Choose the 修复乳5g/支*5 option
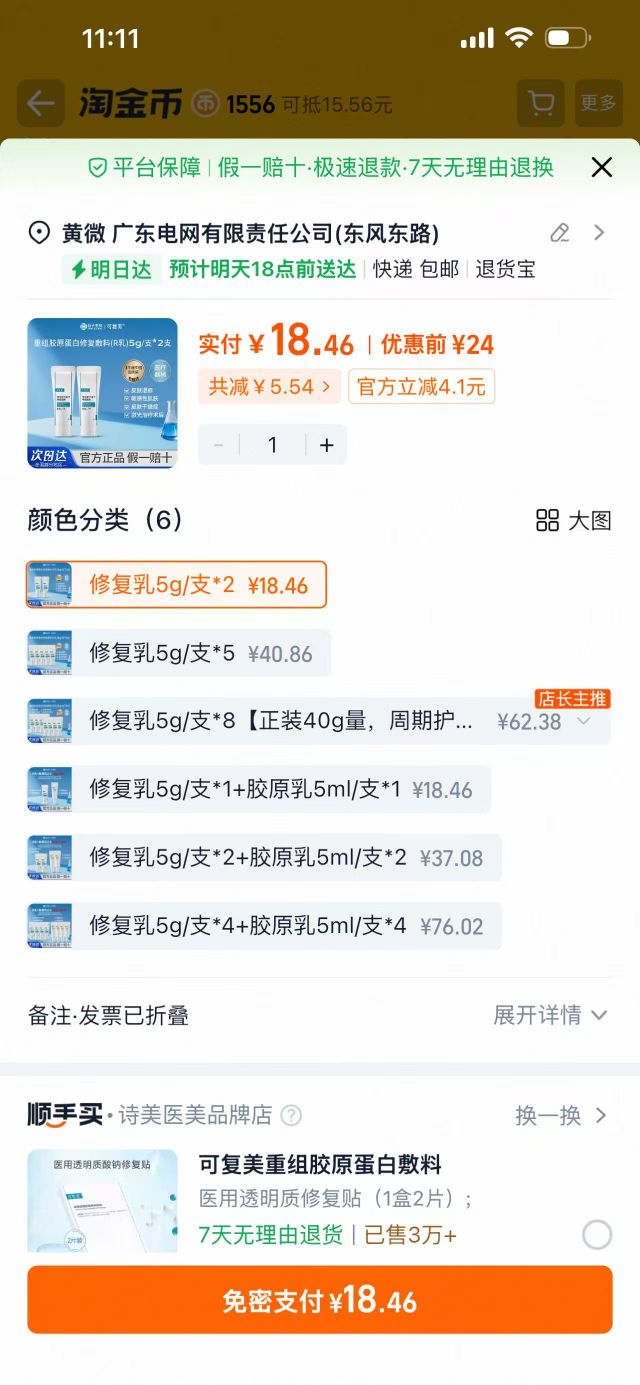Screen dimensions: 640x1385 point(179,653)
